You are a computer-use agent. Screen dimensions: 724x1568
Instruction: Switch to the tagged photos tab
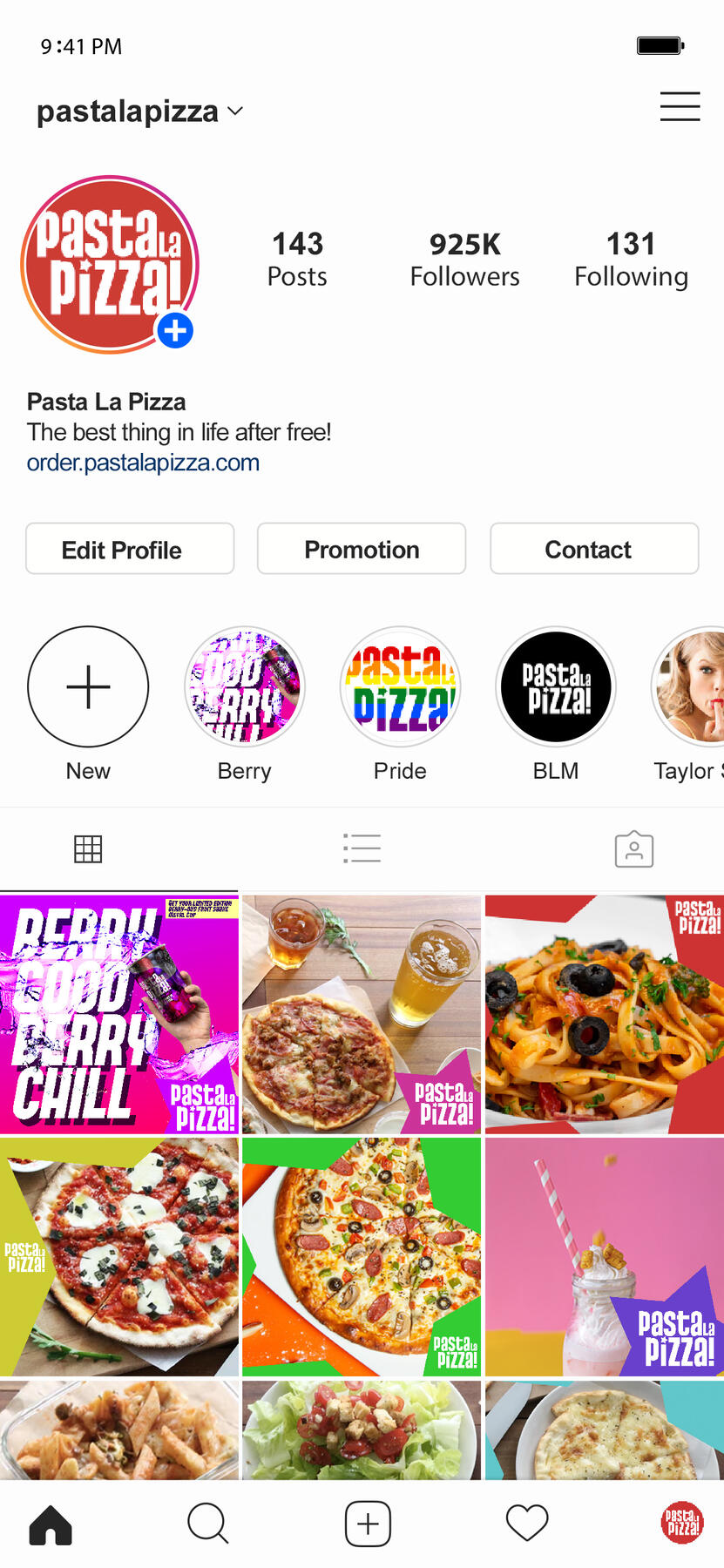click(x=633, y=848)
